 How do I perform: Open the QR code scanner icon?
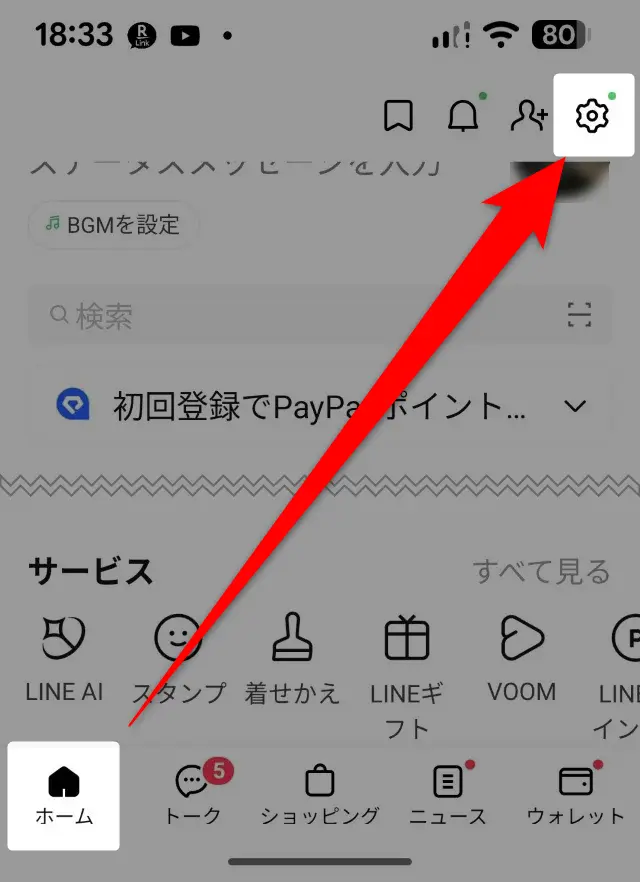[579, 317]
